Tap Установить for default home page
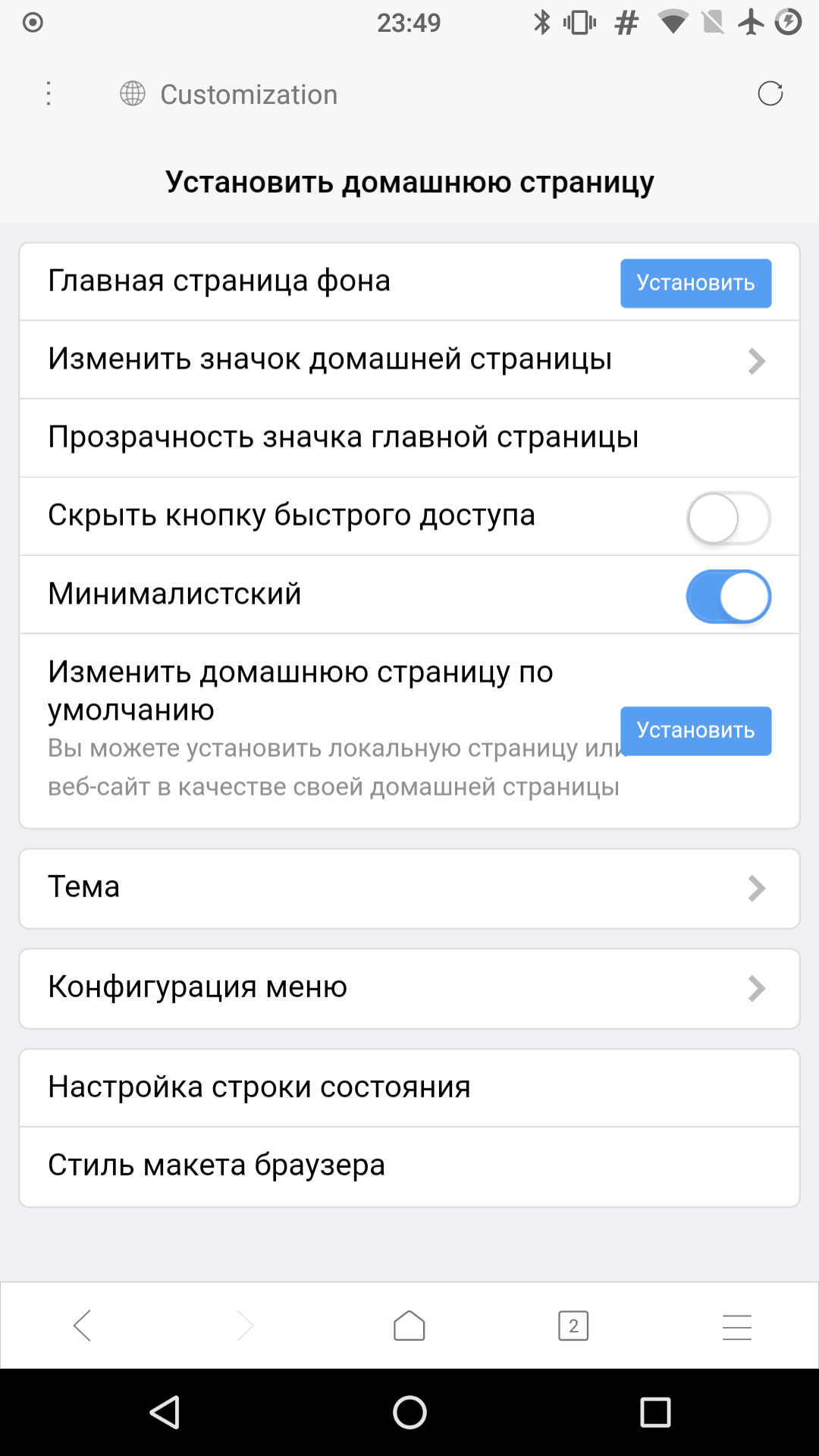819x1456 pixels. coord(695,730)
